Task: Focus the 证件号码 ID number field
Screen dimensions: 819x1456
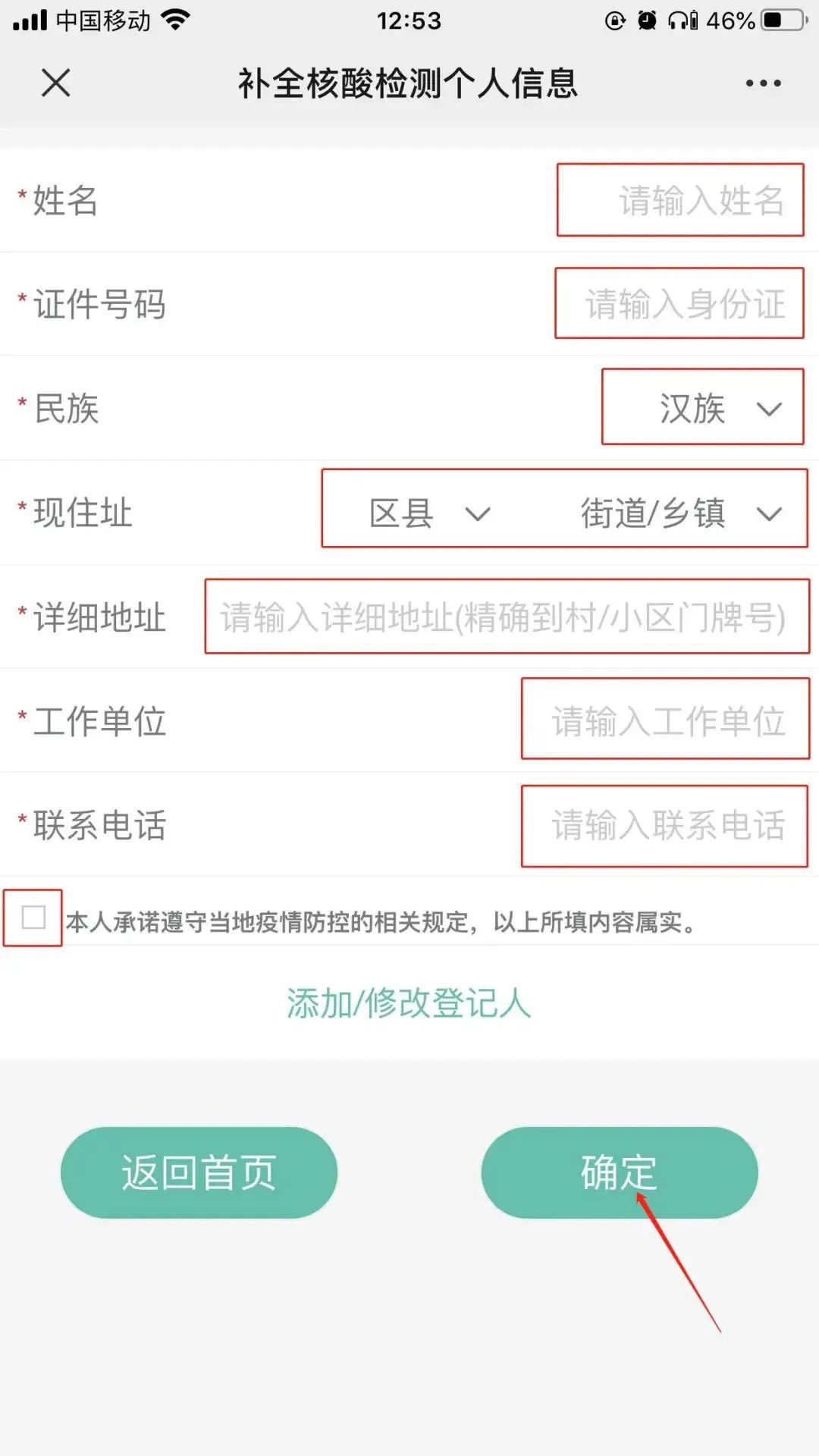Action: [x=679, y=303]
